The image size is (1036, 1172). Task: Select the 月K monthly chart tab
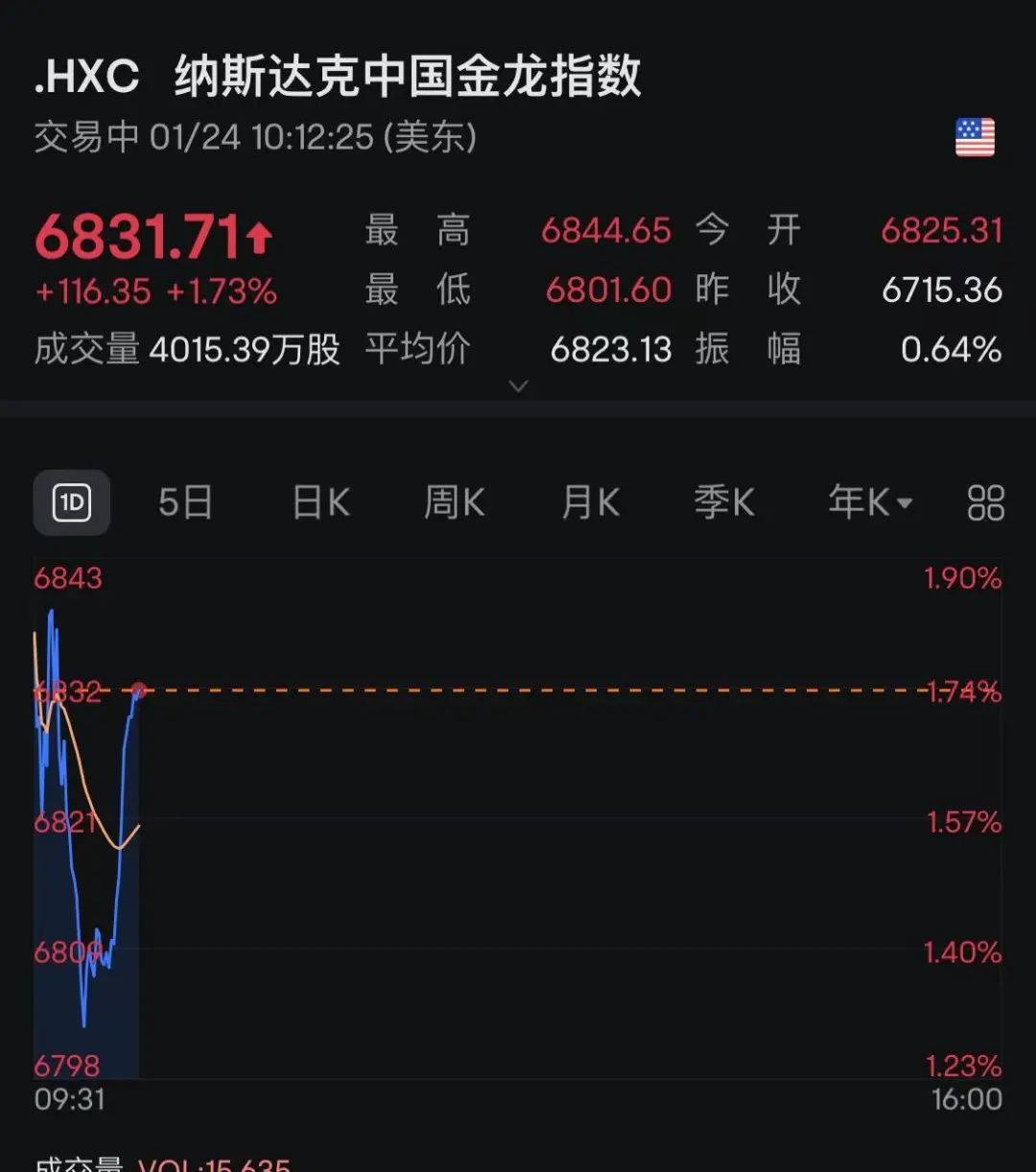pyautogui.click(x=589, y=503)
